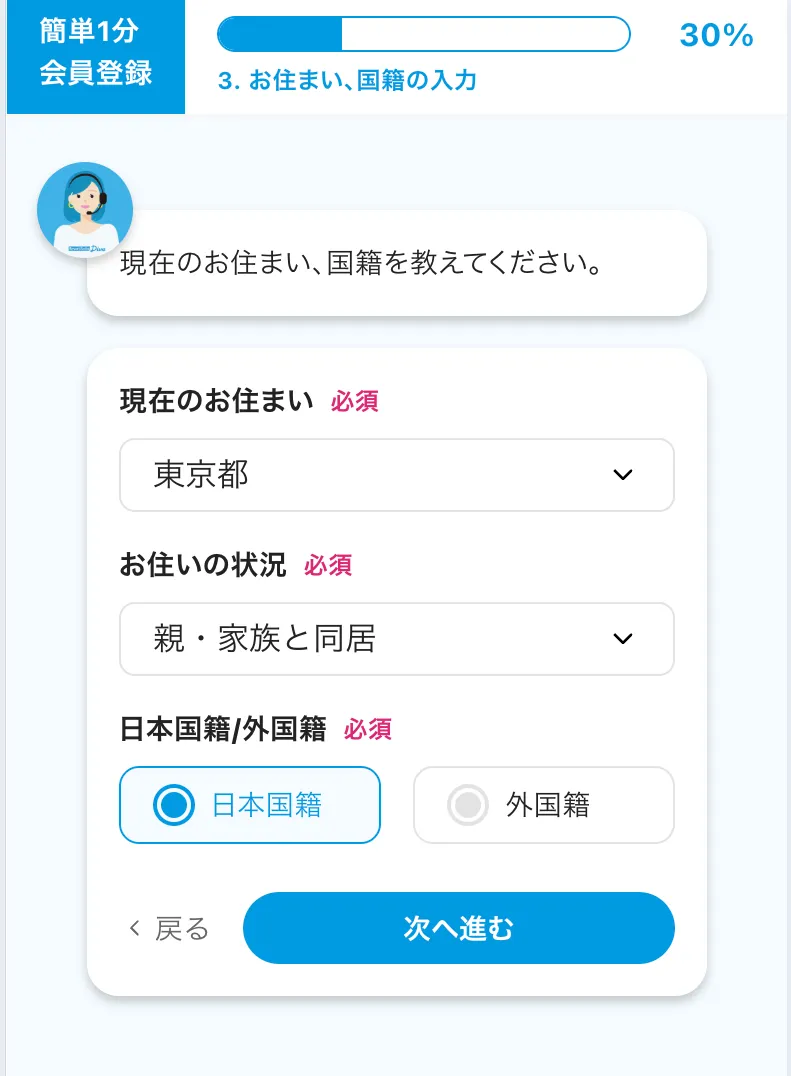
Task: Click the back chevron beside 戻る
Action: pyautogui.click(x=133, y=928)
